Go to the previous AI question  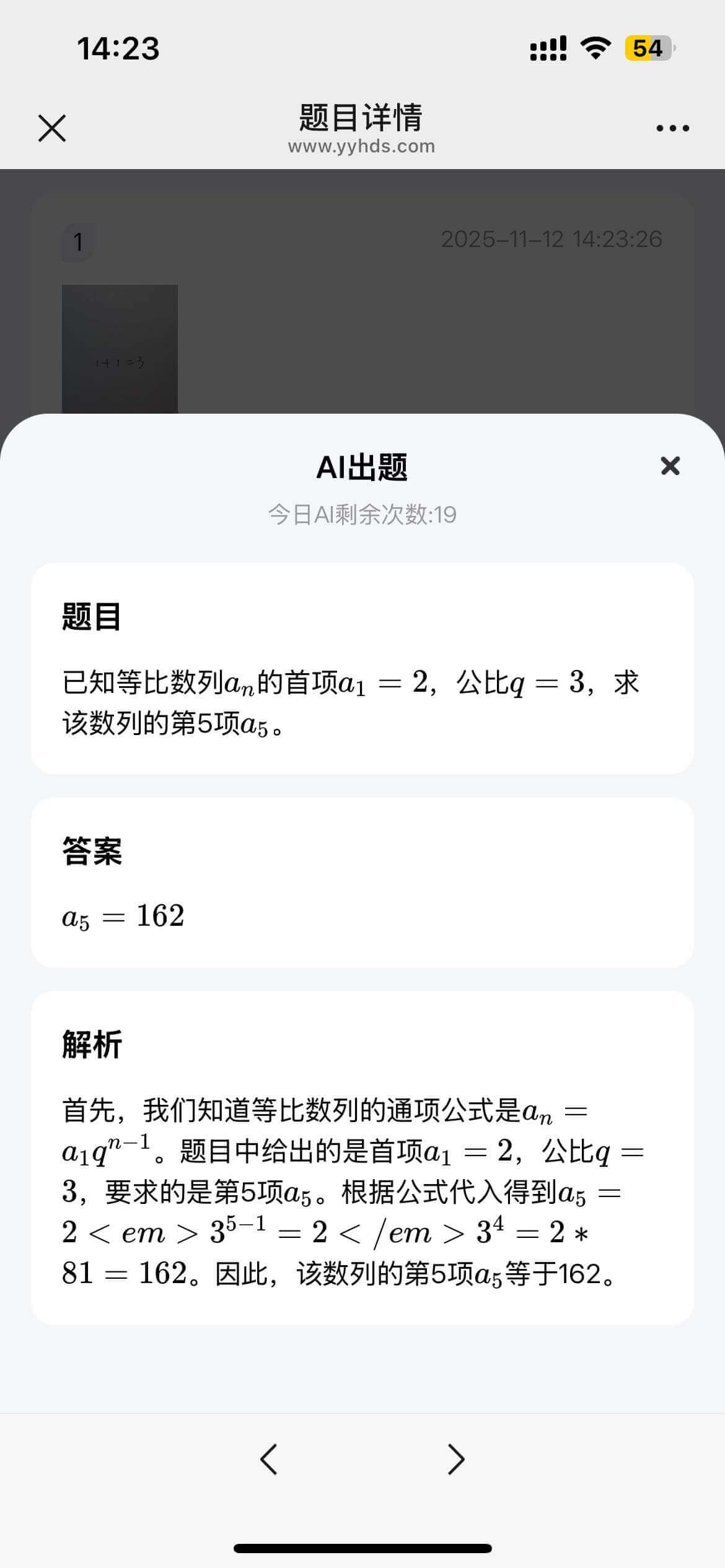point(269,1458)
